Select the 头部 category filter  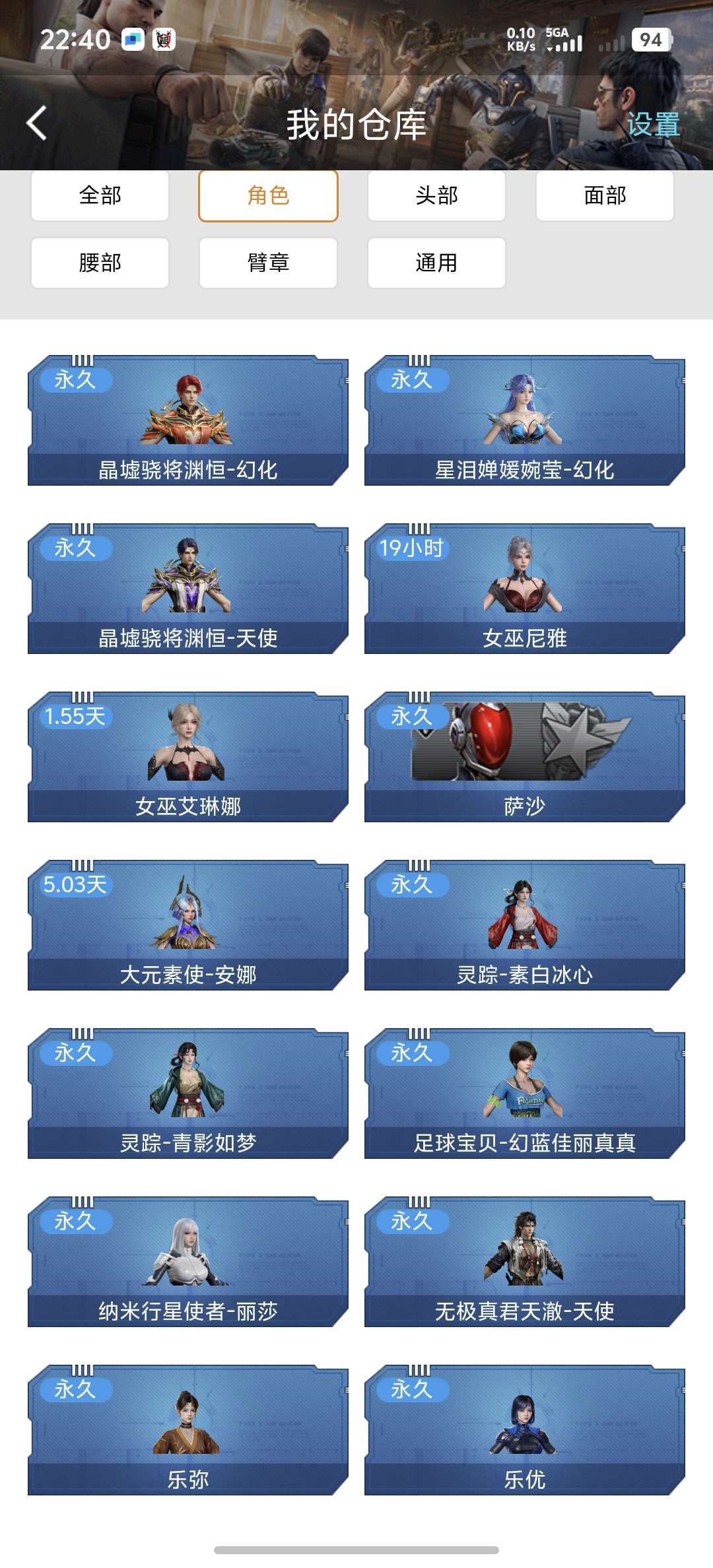(436, 195)
